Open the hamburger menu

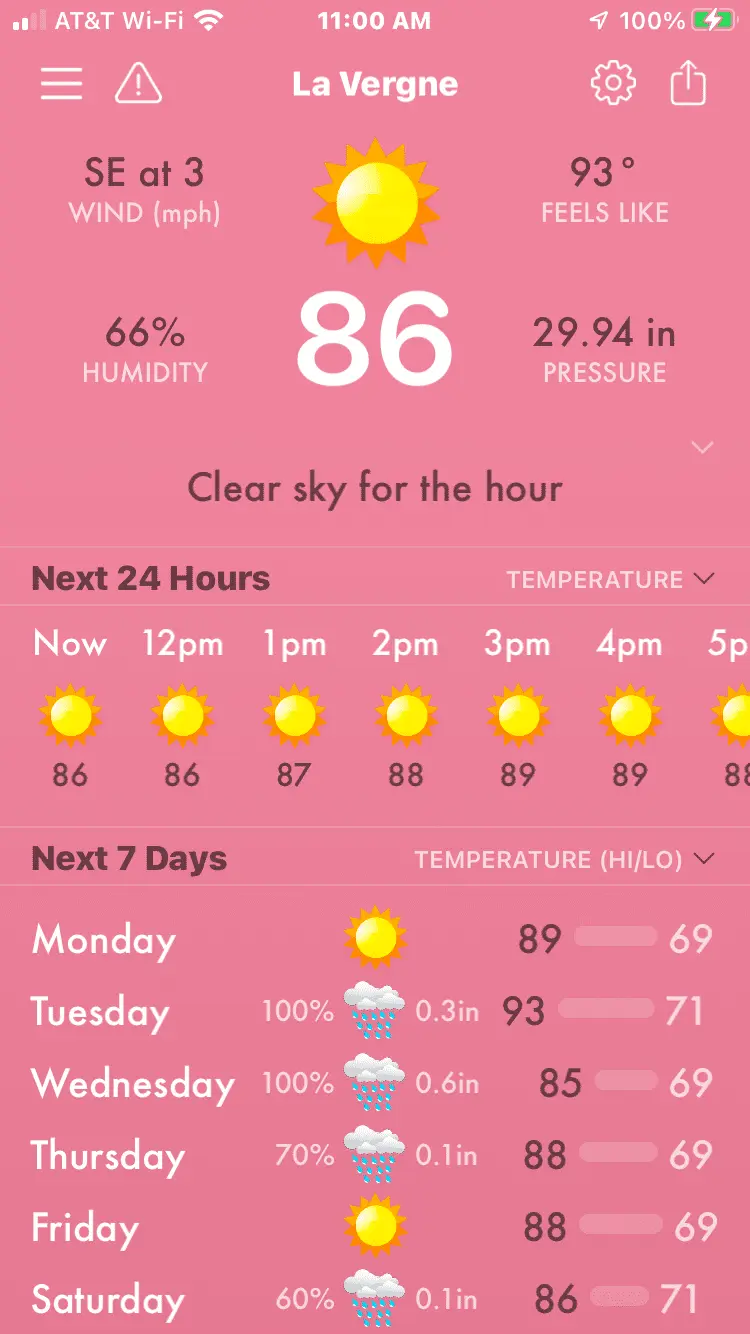point(61,84)
